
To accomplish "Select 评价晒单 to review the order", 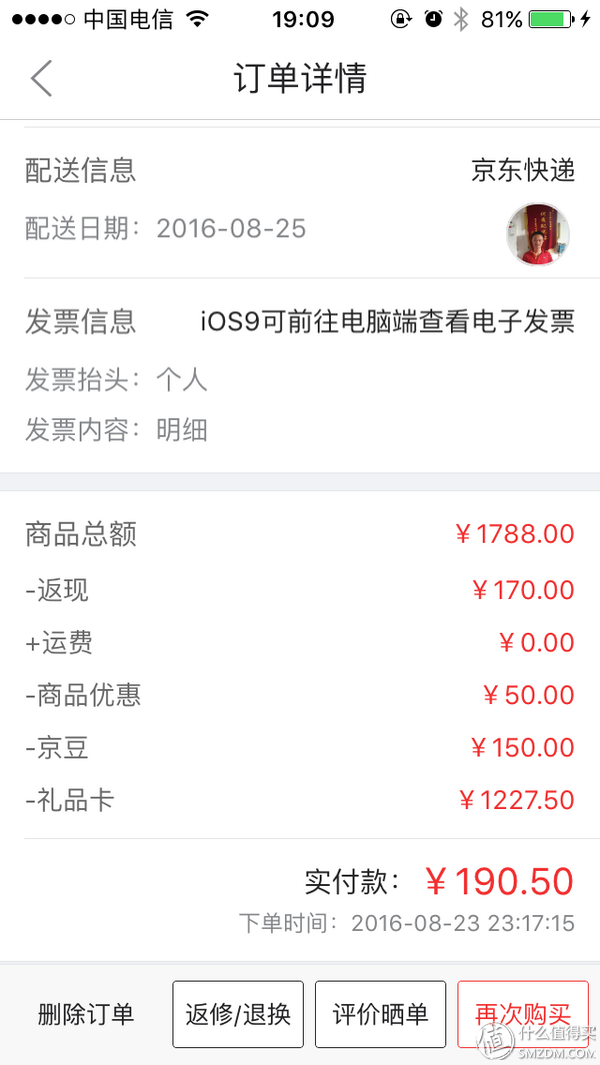I will [381, 1015].
